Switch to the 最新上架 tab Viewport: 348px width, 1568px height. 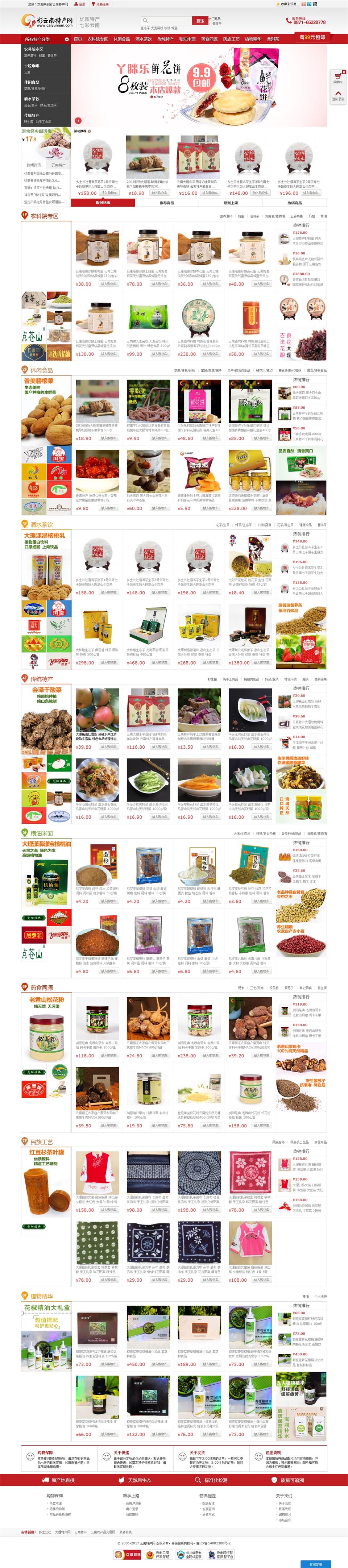pos(231,203)
